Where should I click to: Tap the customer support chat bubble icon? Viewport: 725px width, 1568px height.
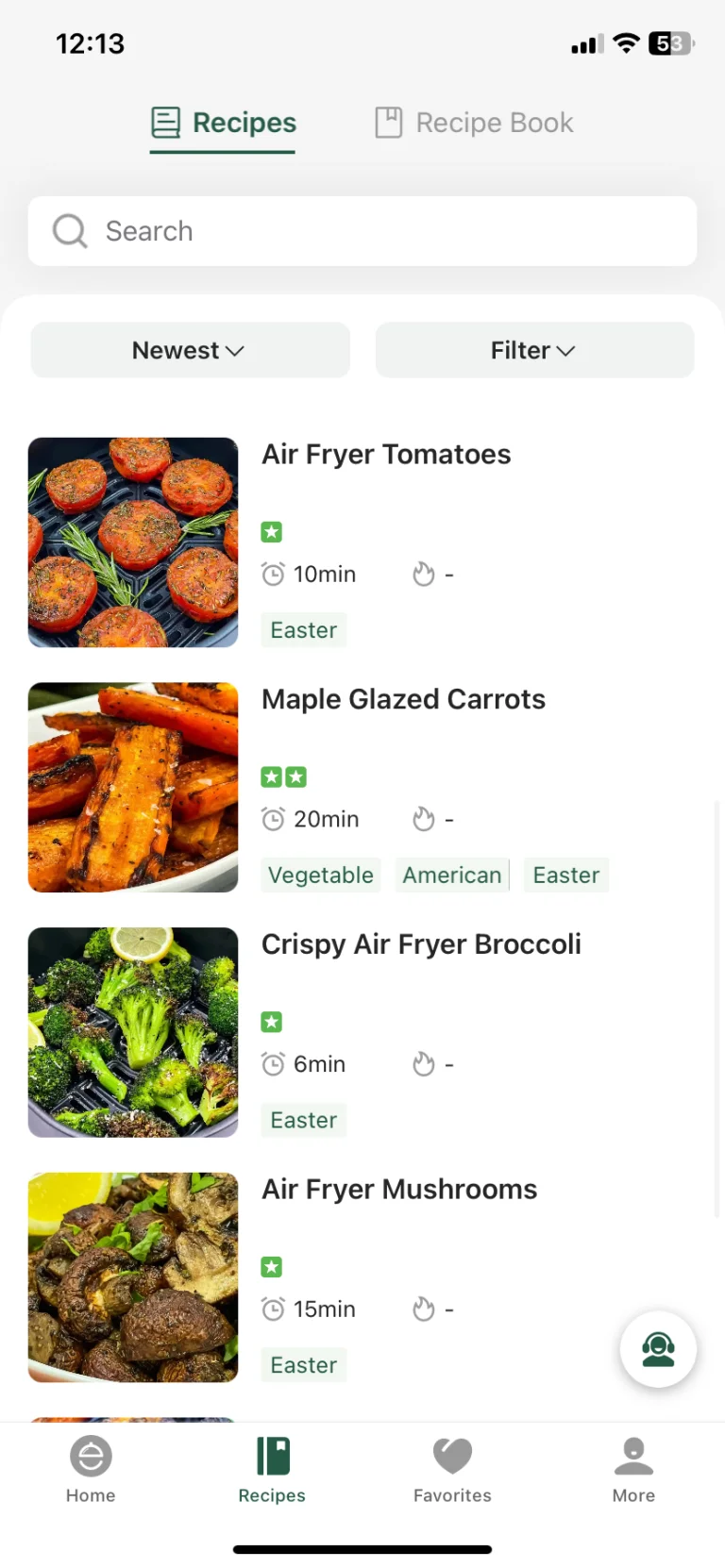658,1349
